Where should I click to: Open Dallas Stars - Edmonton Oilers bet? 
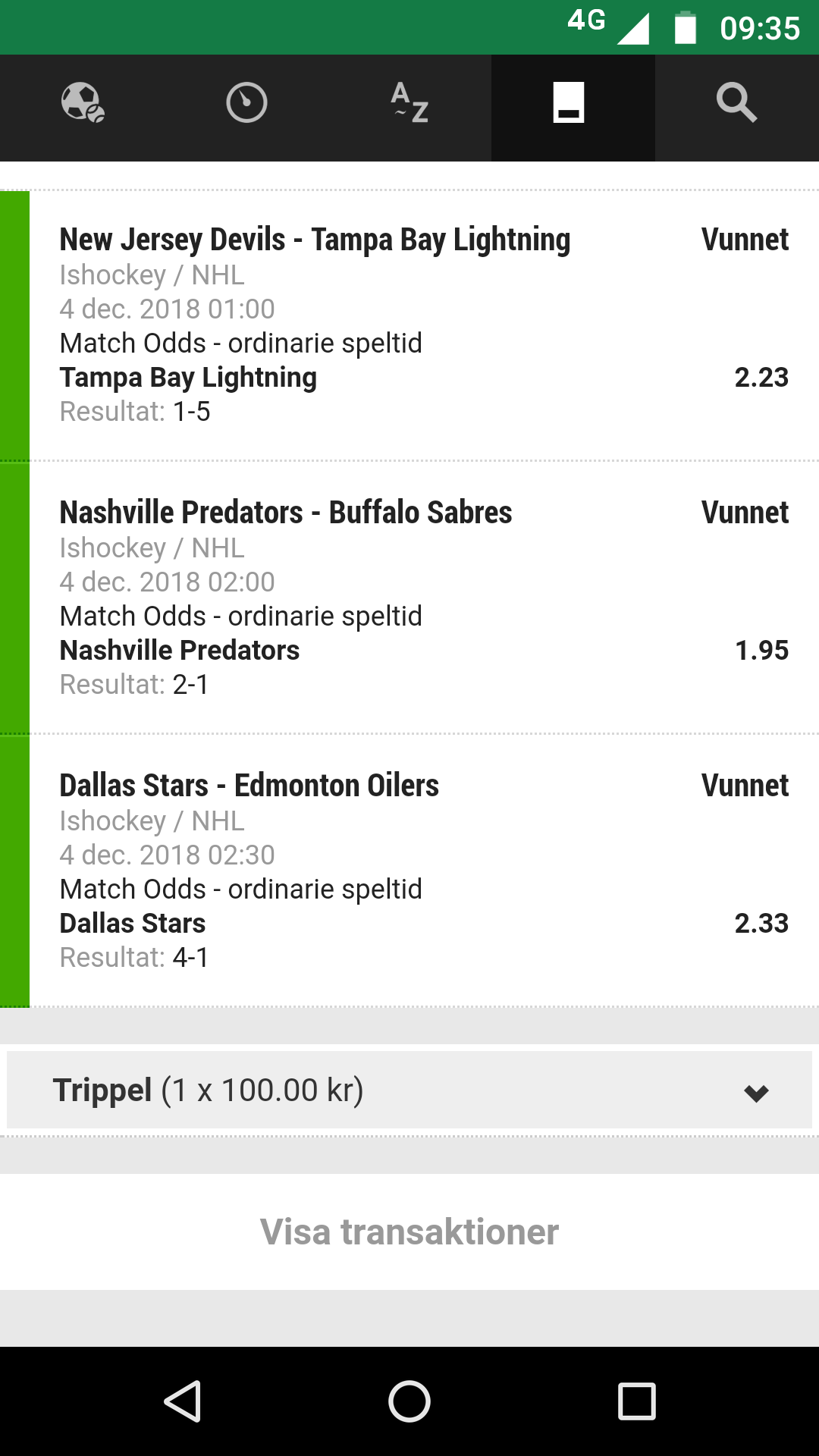409,871
